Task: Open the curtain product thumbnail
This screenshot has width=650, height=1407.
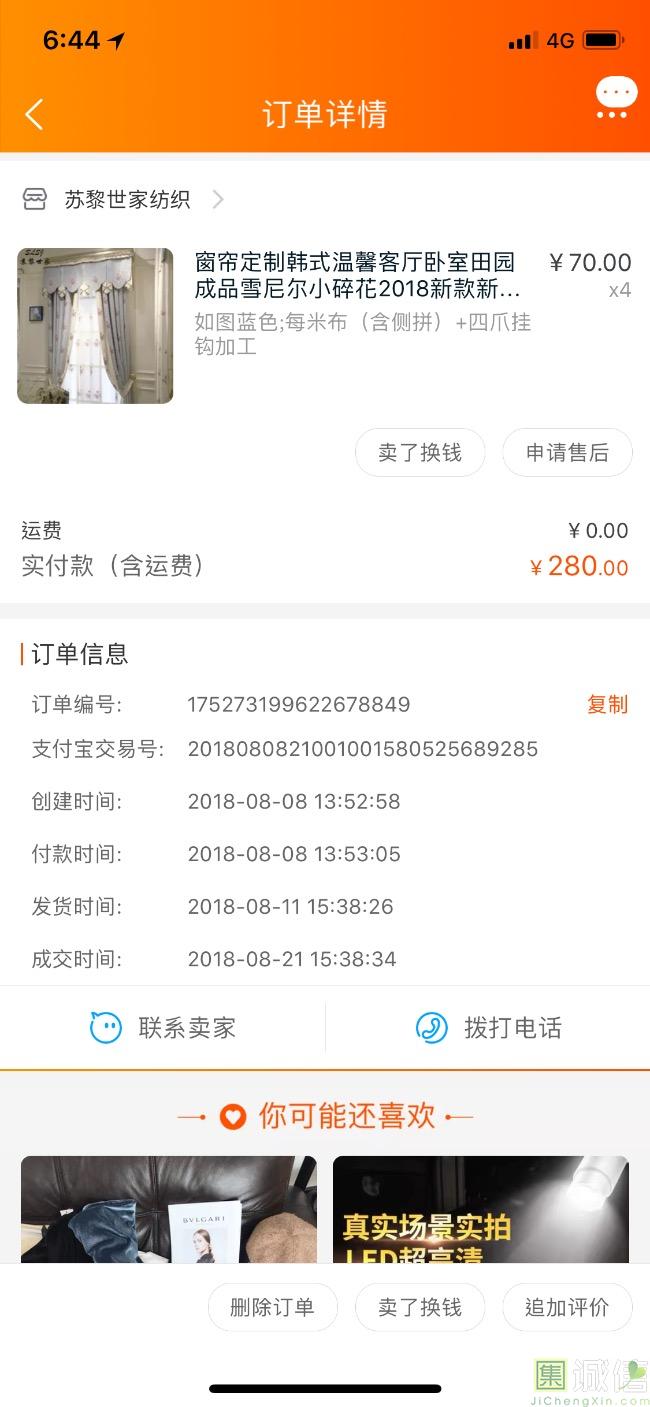Action: pos(95,326)
